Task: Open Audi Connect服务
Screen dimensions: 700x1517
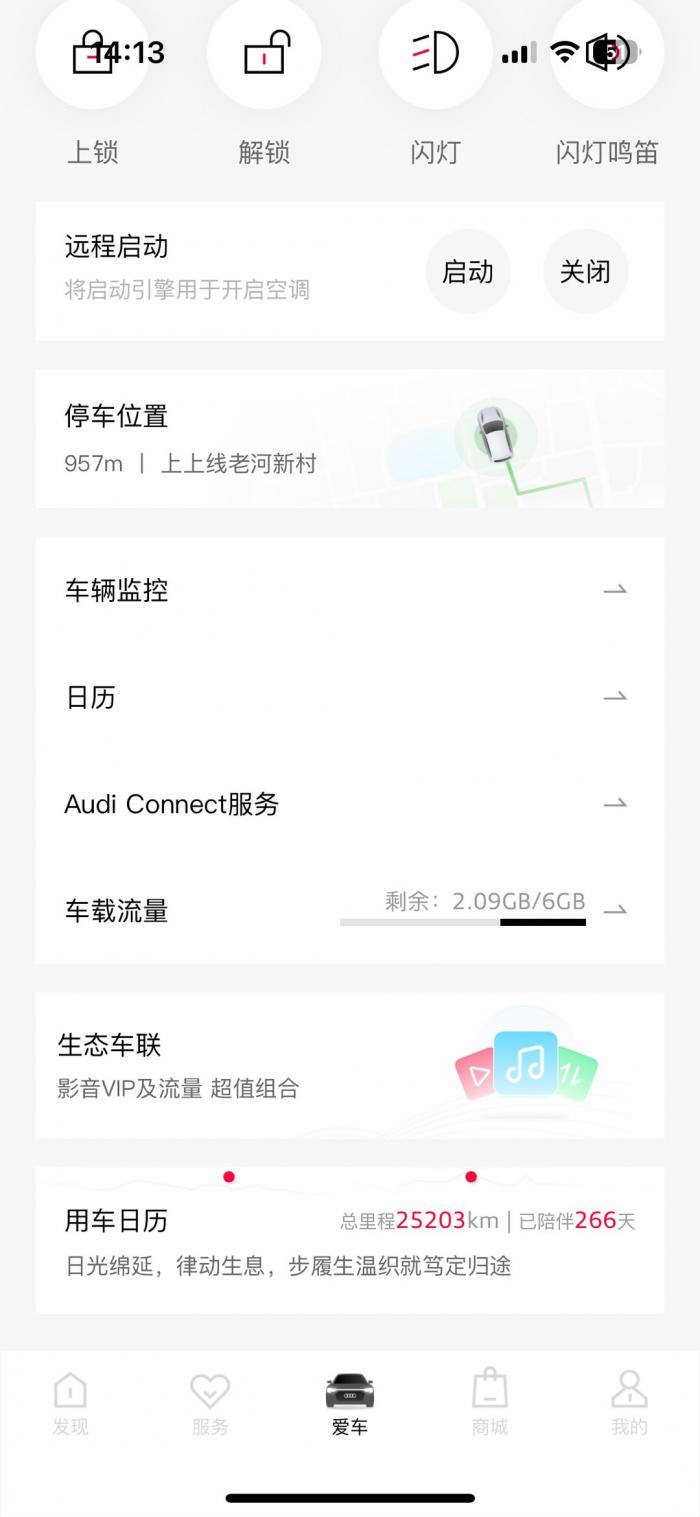Action: coord(349,804)
